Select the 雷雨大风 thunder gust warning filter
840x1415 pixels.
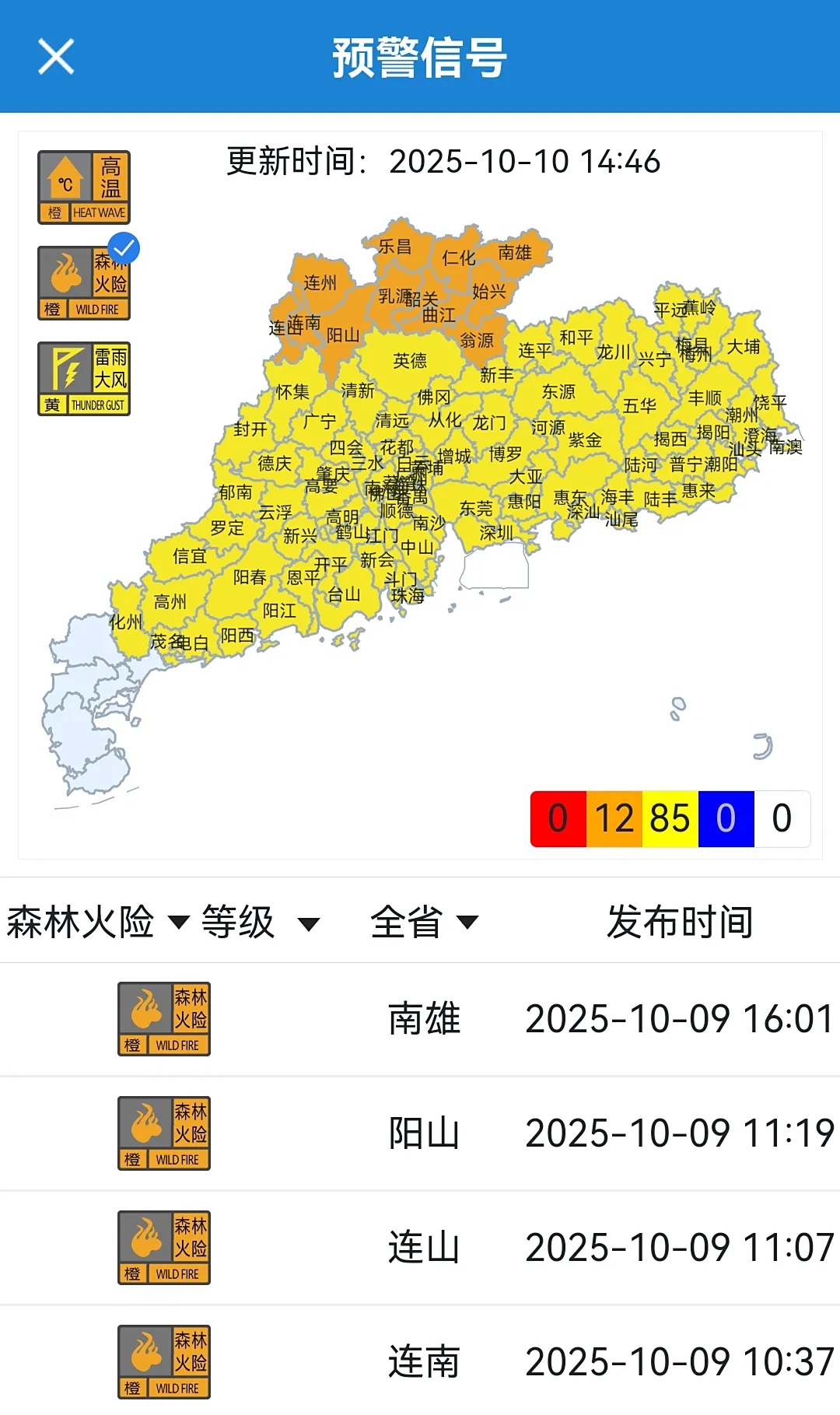[84, 379]
